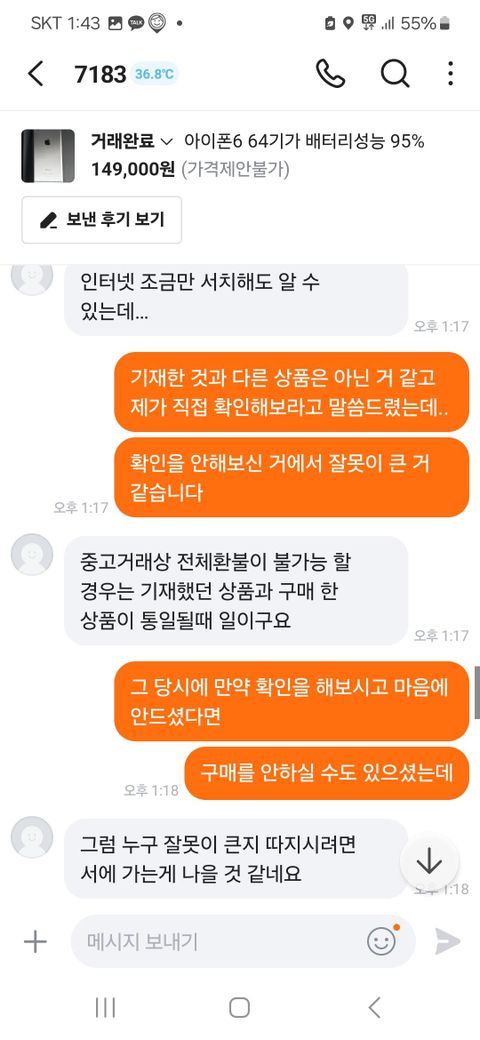Open the plus attachment menu
Image resolution: width=480 pixels, height=1040 pixels.
(x=35, y=941)
